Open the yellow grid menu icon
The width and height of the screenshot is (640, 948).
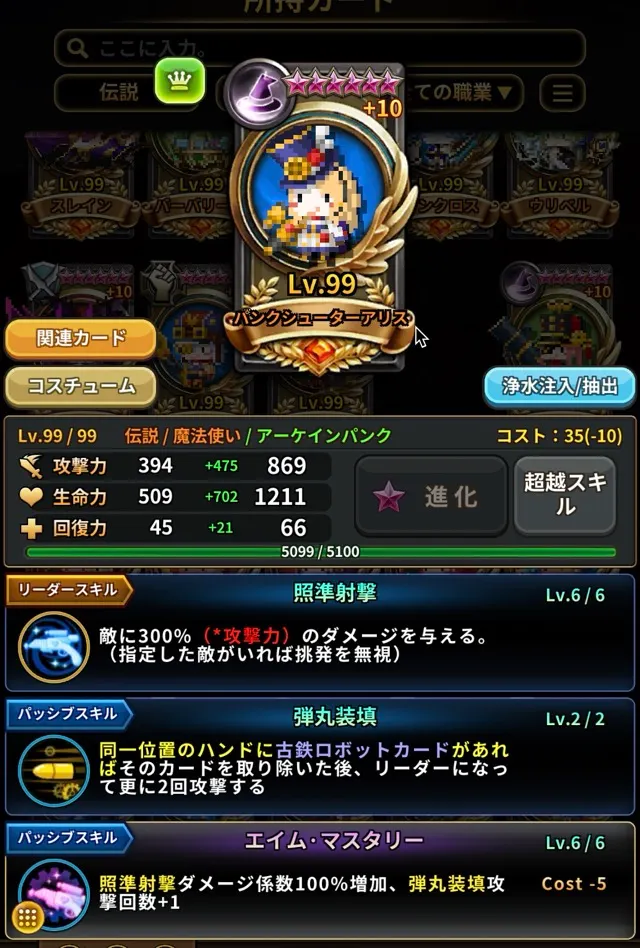28,916
